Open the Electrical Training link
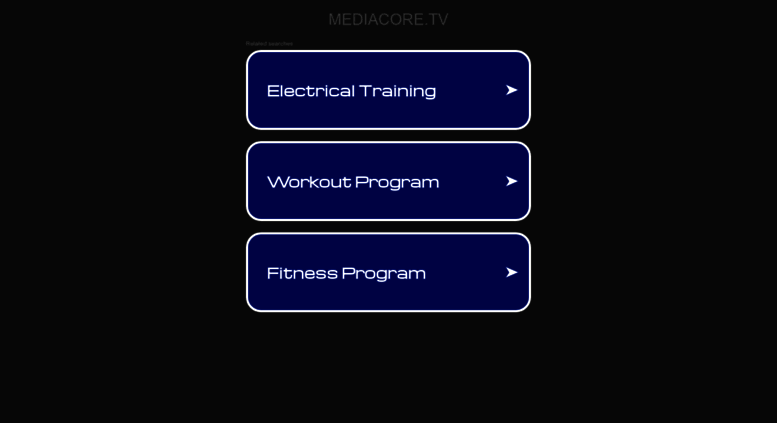The image size is (777, 423). click(388, 90)
